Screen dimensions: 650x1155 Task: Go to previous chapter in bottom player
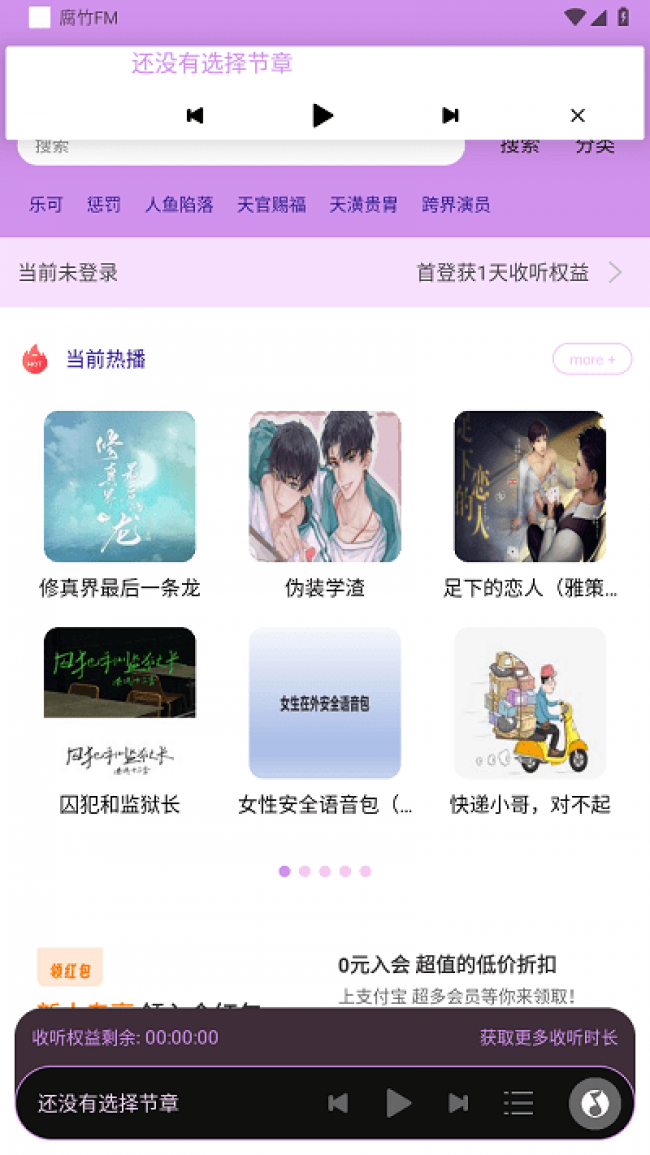tap(338, 1103)
